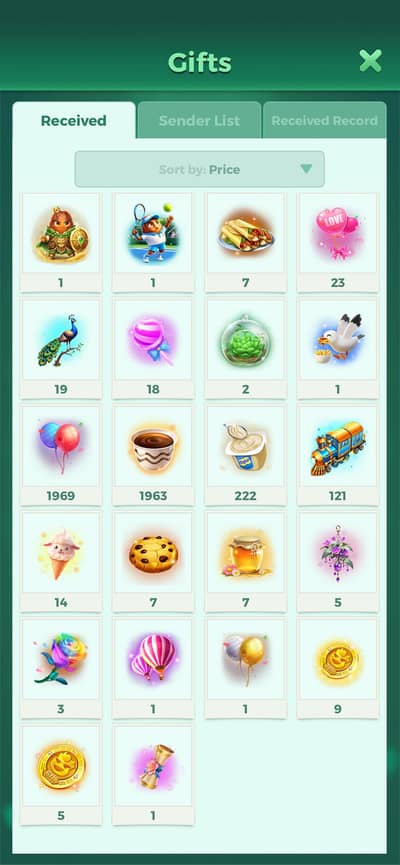Select the sheep ice cream cone gift
This screenshot has height=865, width=400.
(61, 562)
